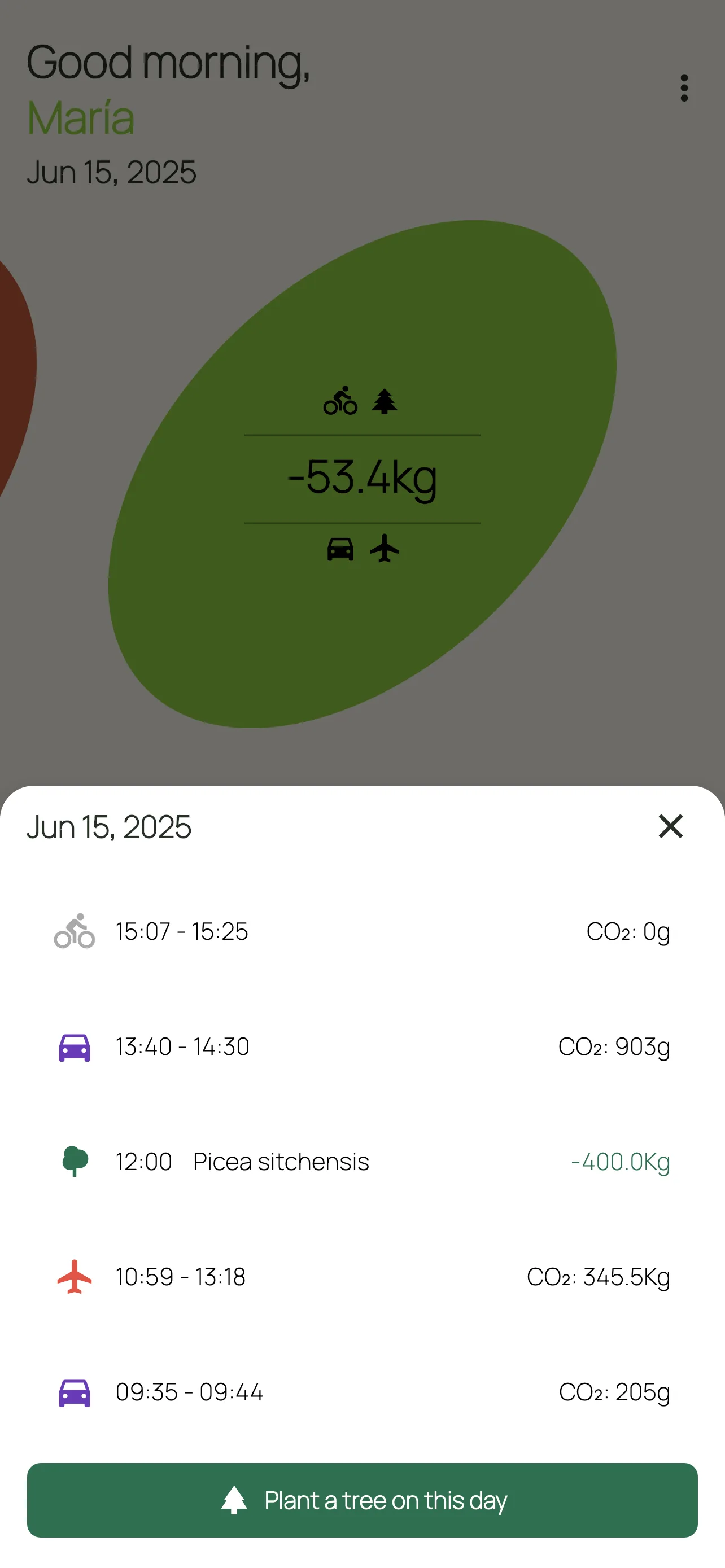Open the 13:40 - 14:30 car trip
Image resolution: width=725 pixels, height=1568 pixels.
(x=362, y=1046)
